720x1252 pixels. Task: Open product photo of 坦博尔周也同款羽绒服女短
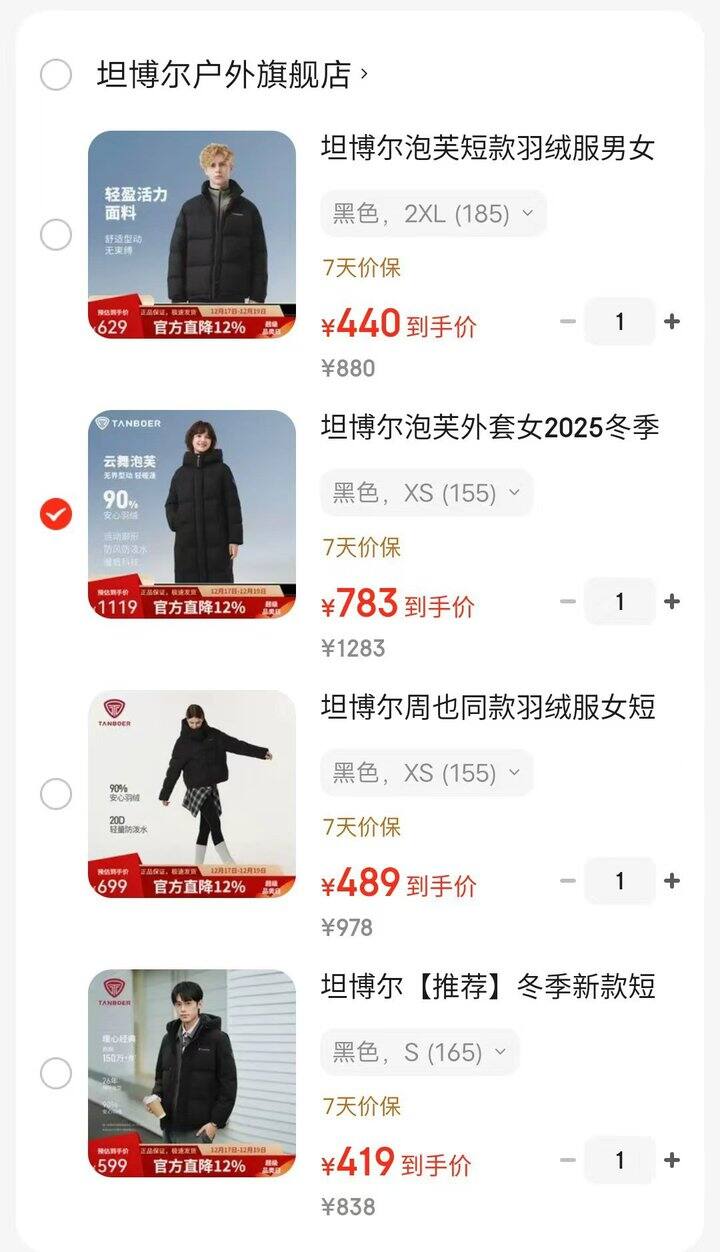[192, 794]
